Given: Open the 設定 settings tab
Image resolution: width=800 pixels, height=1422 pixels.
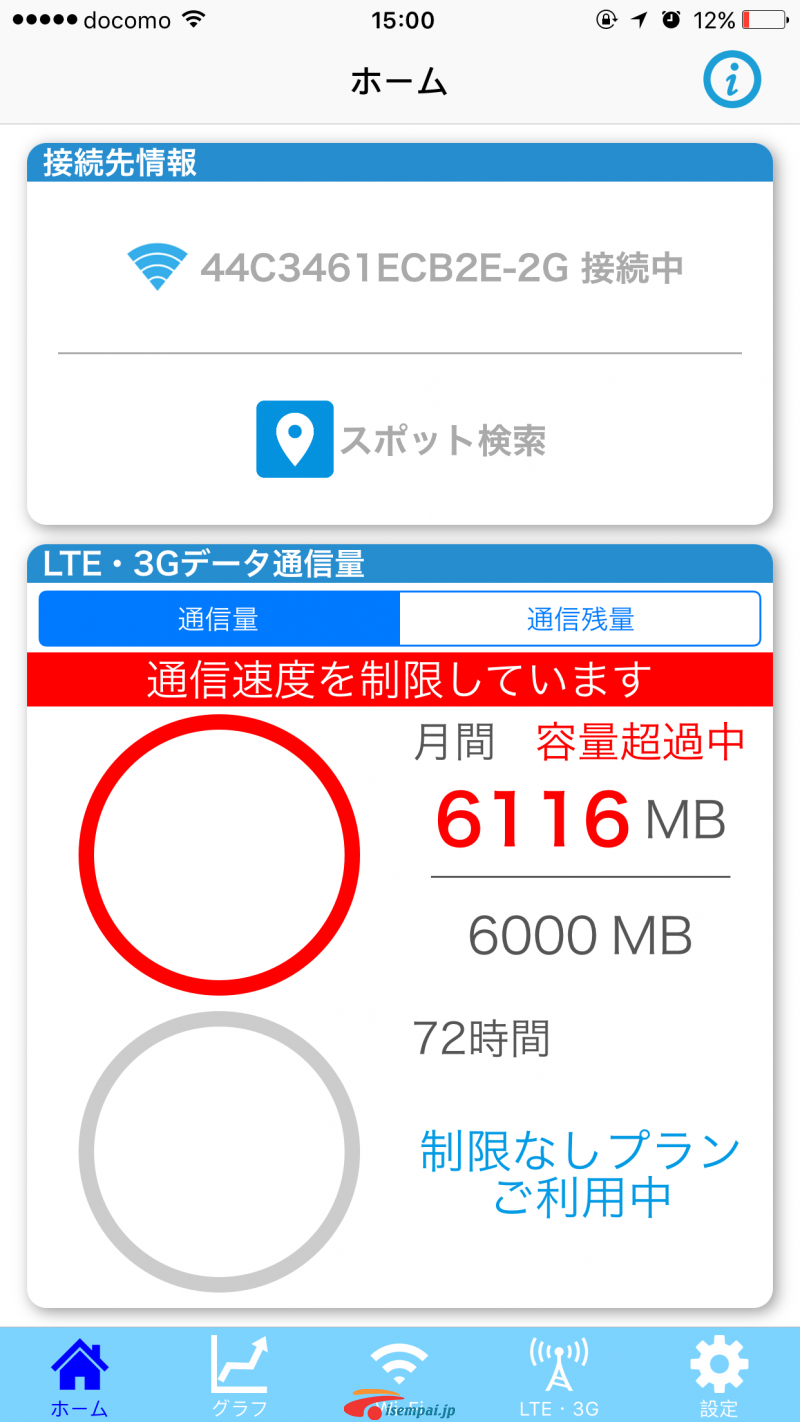Looking at the screenshot, I should click(719, 1378).
